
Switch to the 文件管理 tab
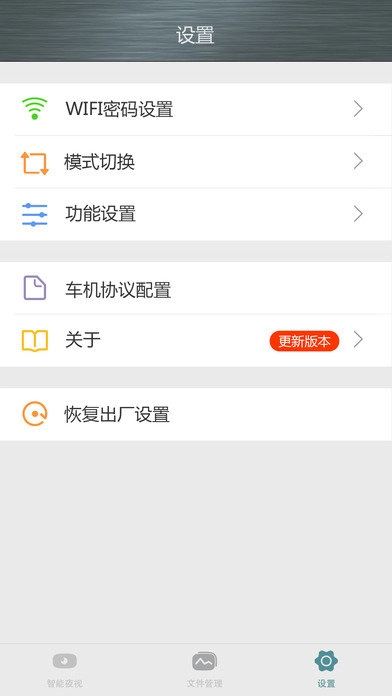tap(204, 669)
